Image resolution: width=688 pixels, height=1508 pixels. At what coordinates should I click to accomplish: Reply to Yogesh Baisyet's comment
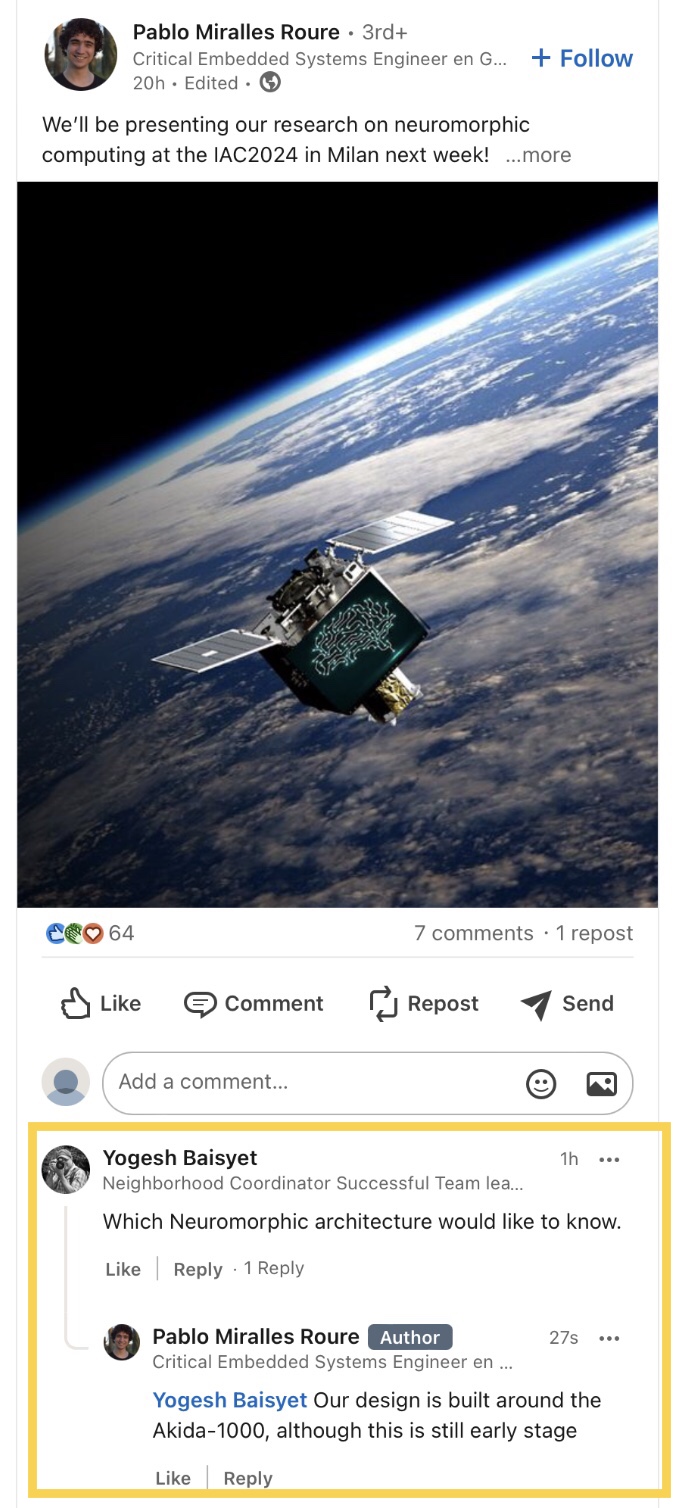(198, 1269)
